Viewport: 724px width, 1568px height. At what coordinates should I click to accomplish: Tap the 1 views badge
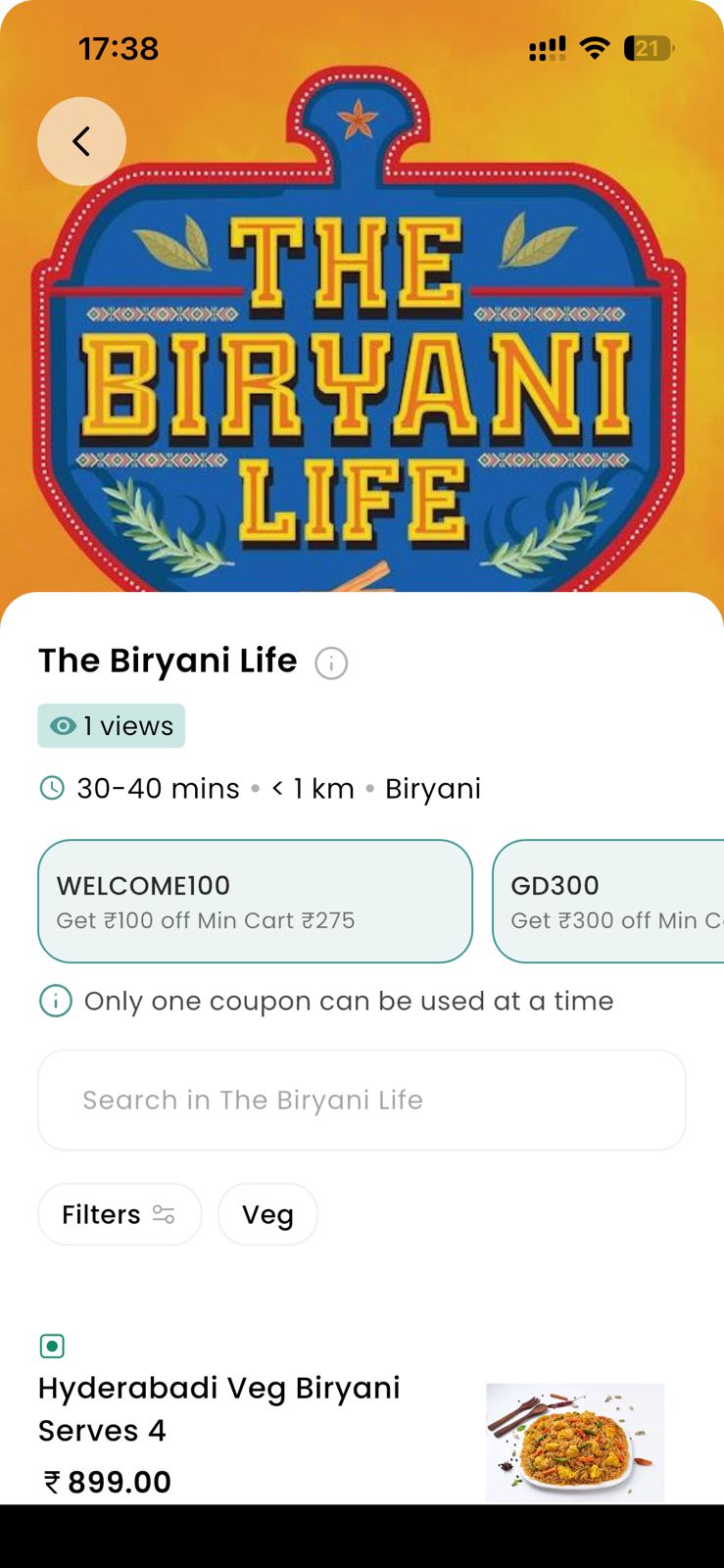coord(111,726)
